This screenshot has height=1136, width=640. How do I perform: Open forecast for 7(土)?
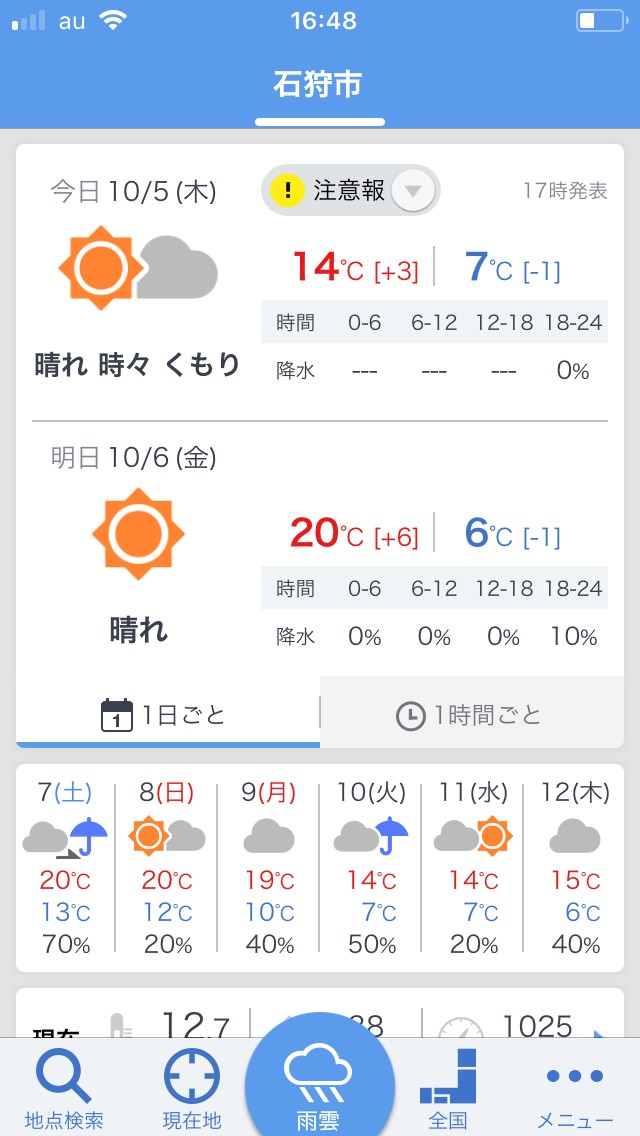[x=66, y=868]
